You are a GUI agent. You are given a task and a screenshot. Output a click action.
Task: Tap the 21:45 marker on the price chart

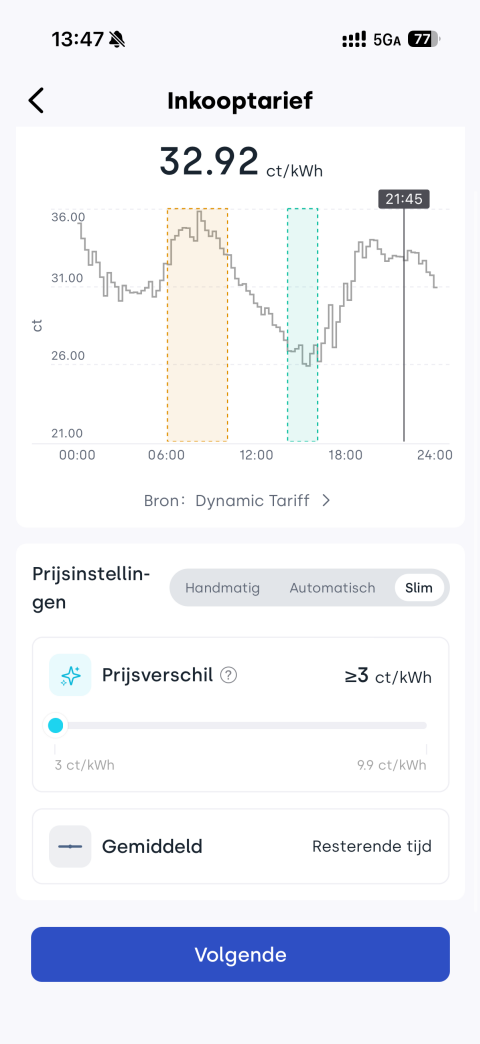point(404,199)
